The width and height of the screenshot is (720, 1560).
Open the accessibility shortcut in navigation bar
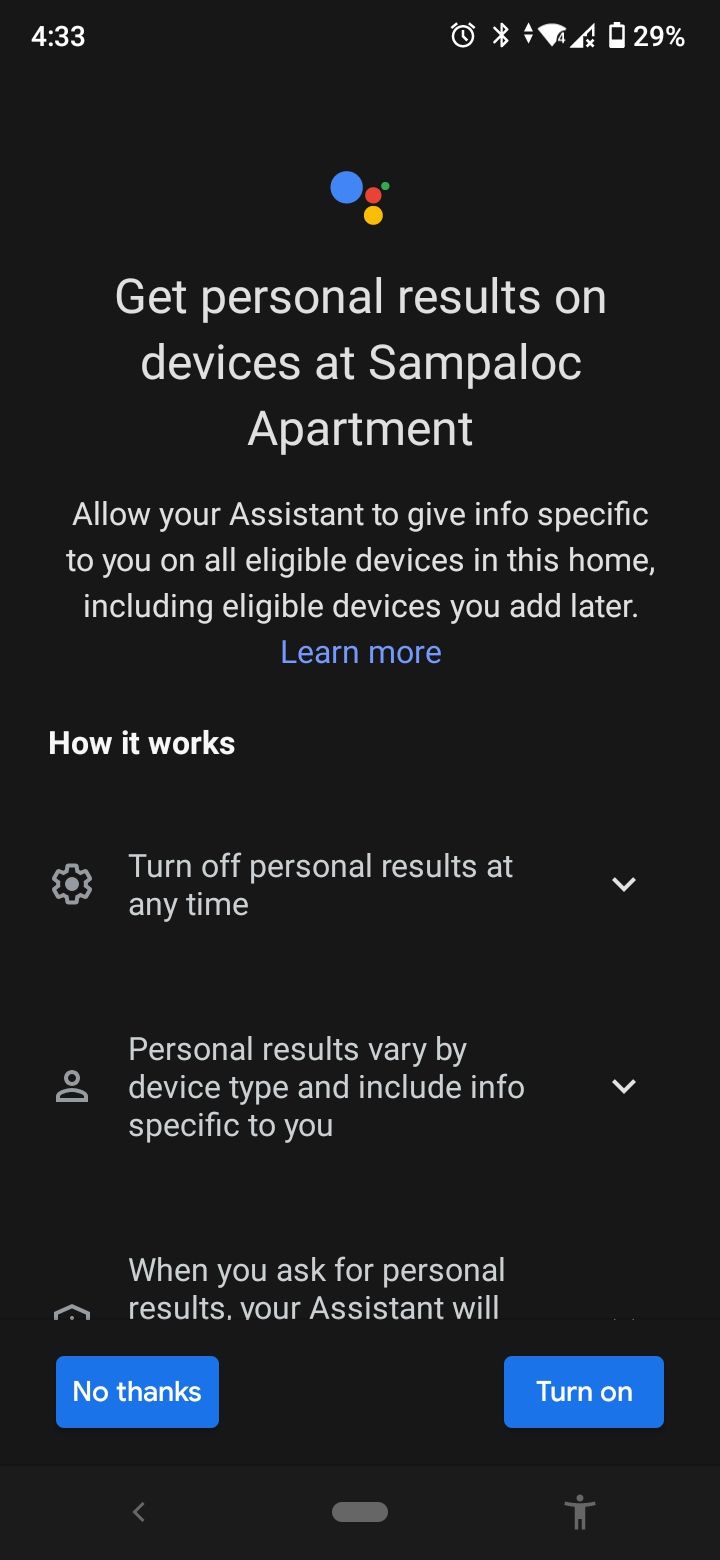pyautogui.click(x=580, y=1512)
